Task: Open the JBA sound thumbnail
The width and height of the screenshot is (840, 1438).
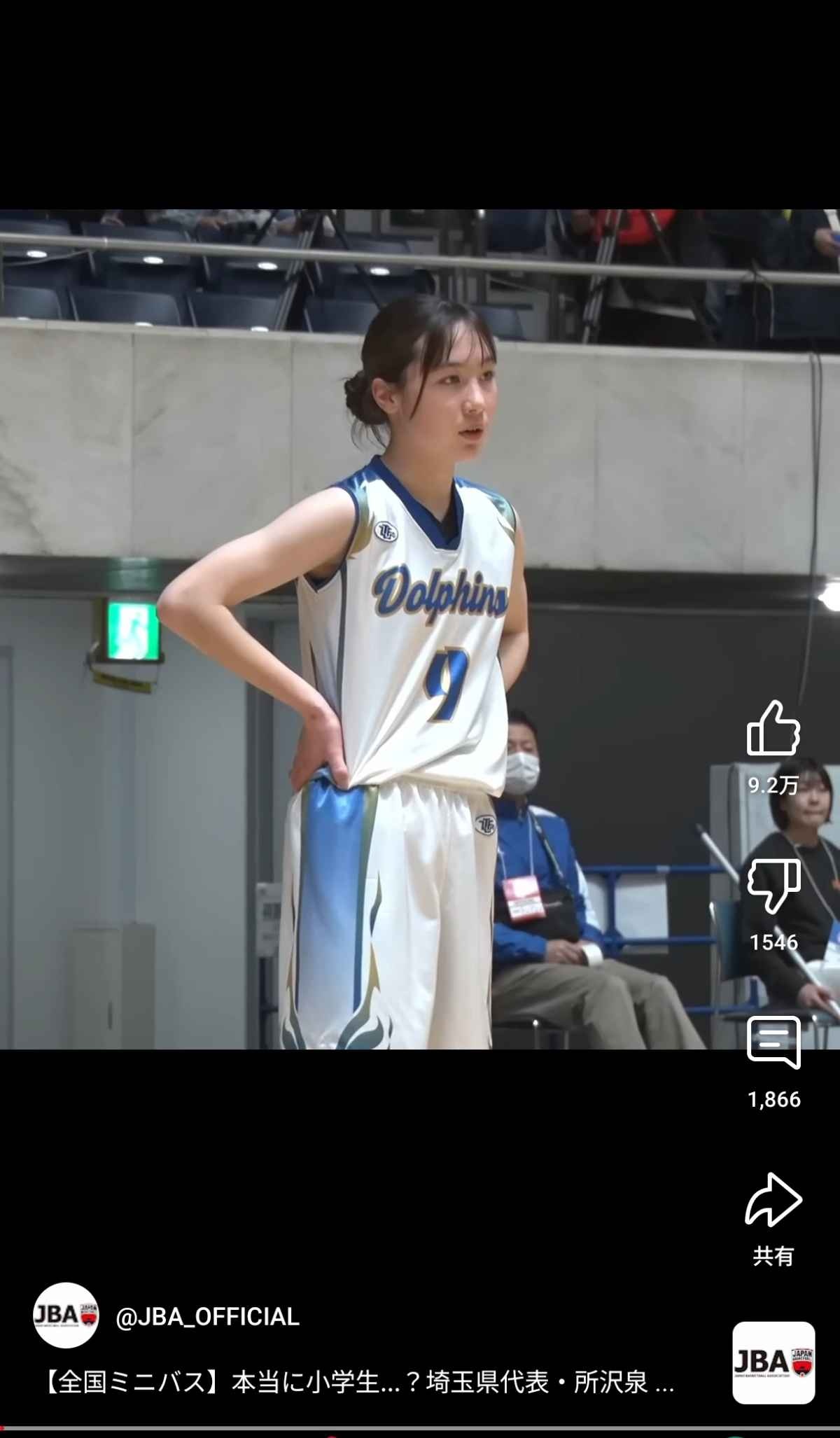Action: point(773,1362)
